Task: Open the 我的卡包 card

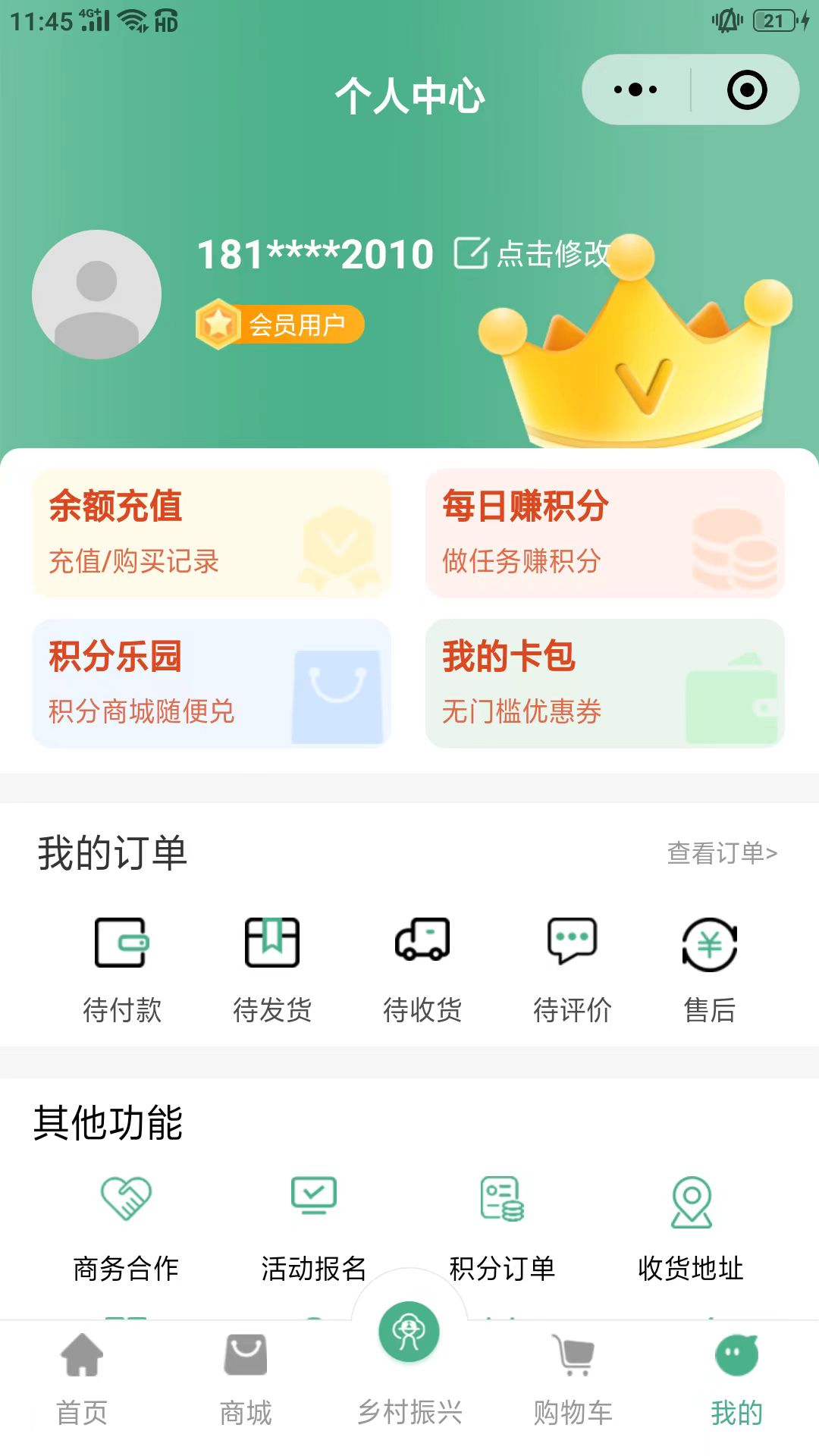Action: click(x=604, y=683)
